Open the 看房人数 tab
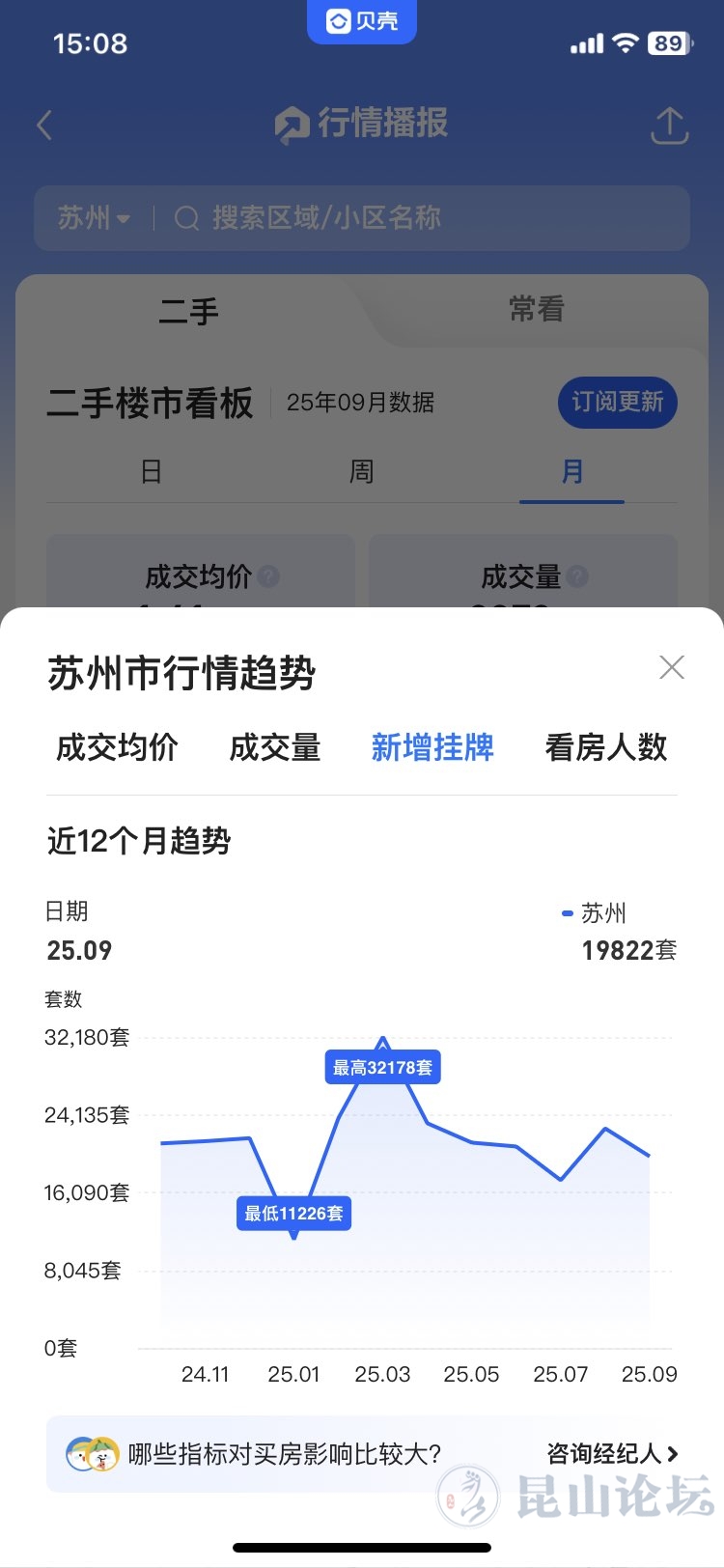Screen dimensions: 724x1568 coord(606,747)
